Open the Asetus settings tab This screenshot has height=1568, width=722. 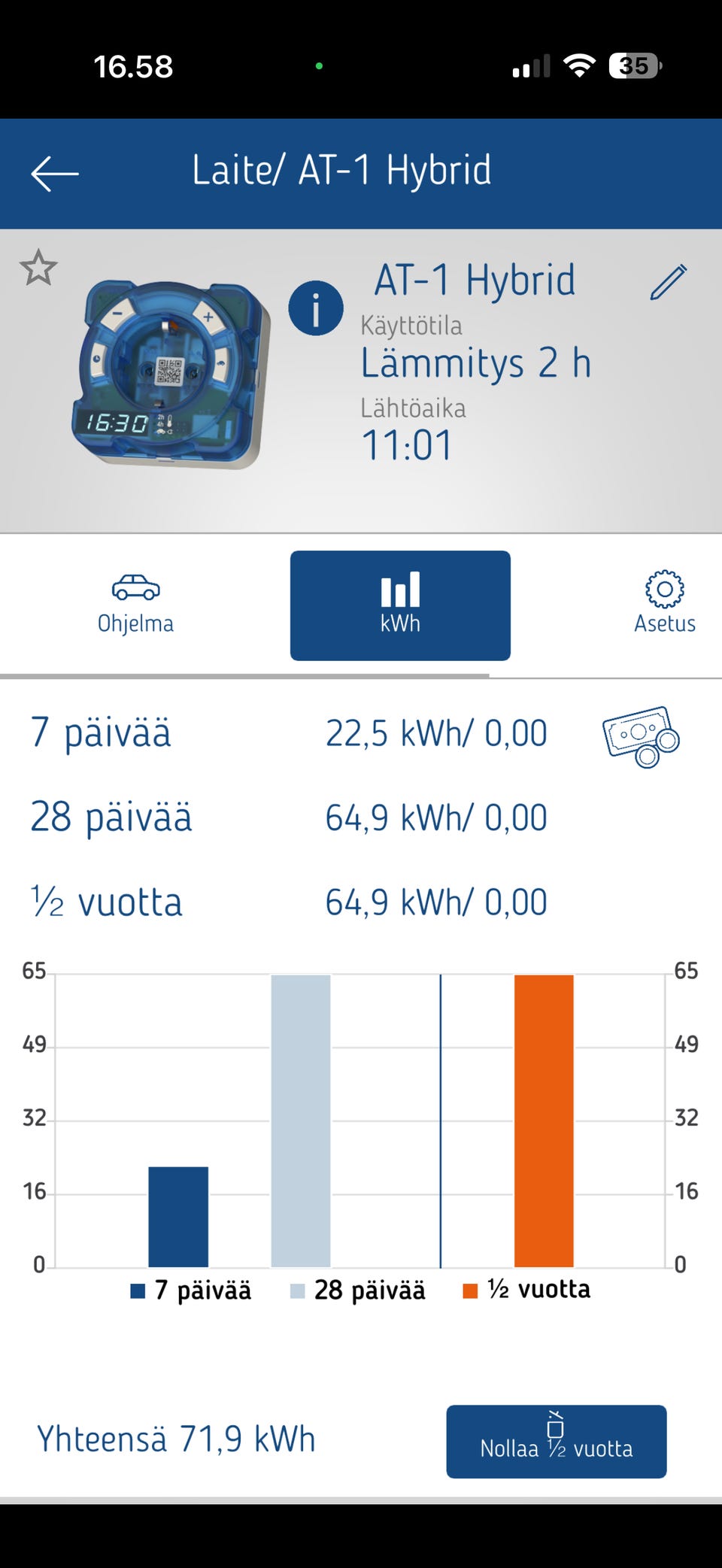click(664, 605)
